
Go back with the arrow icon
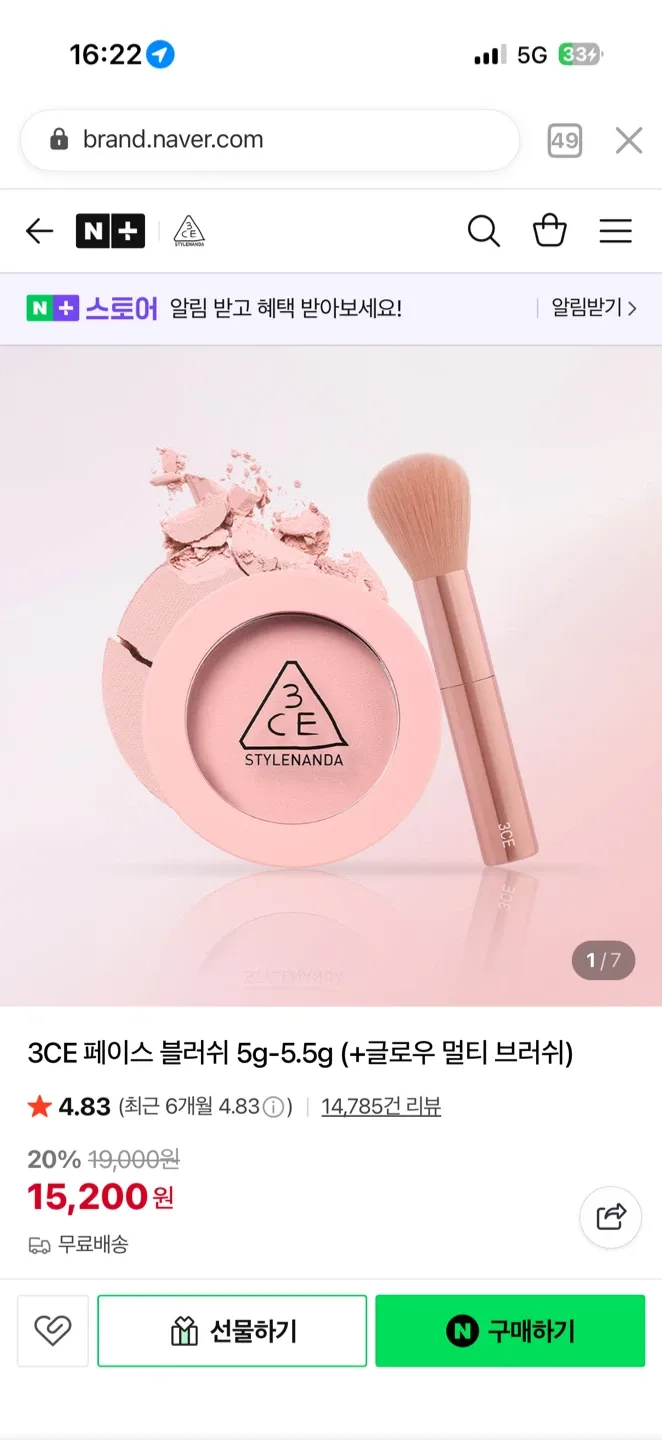(x=39, y=231)
